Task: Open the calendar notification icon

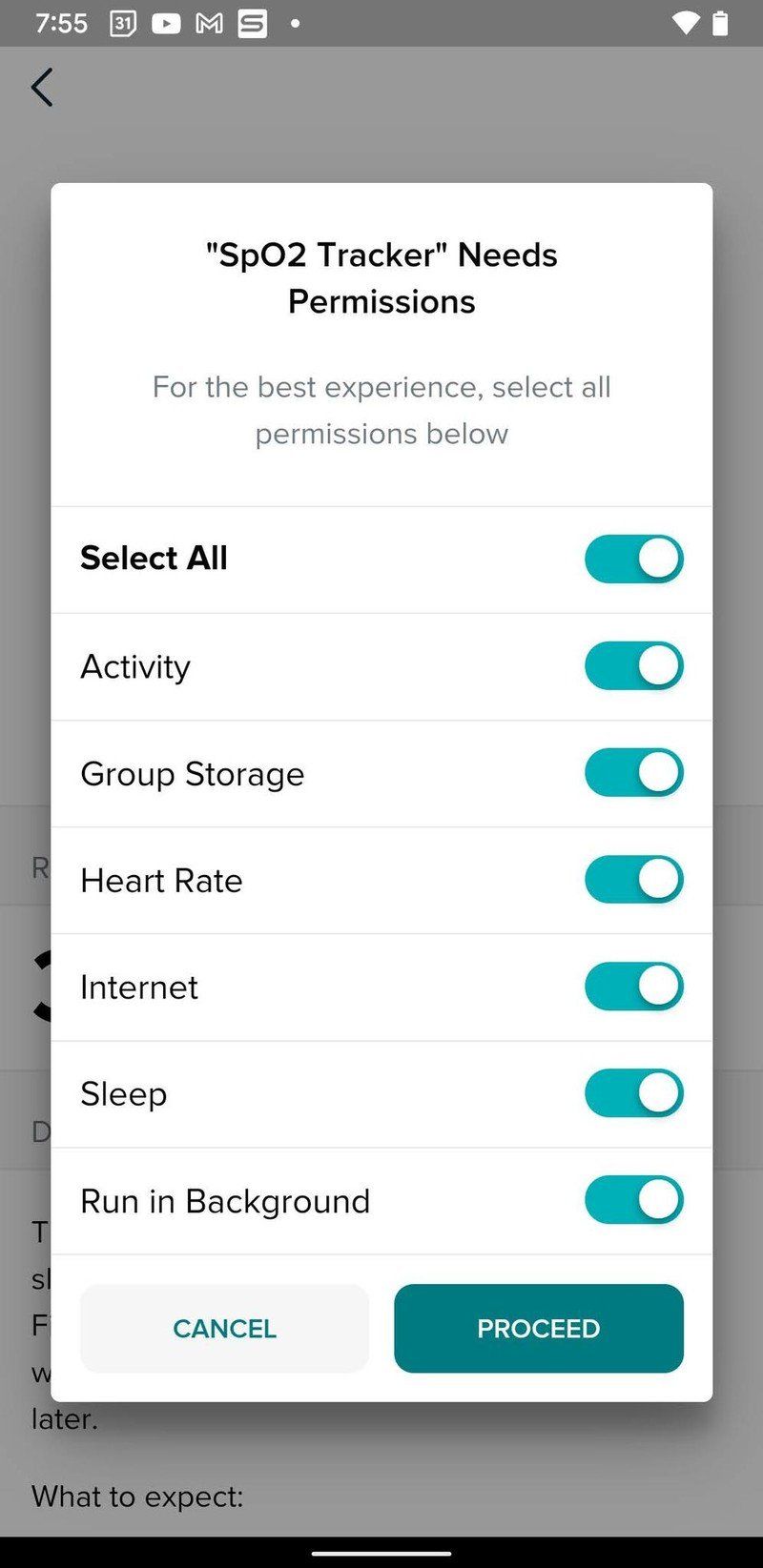Action: pyautogui.click(x=124, y=23)
